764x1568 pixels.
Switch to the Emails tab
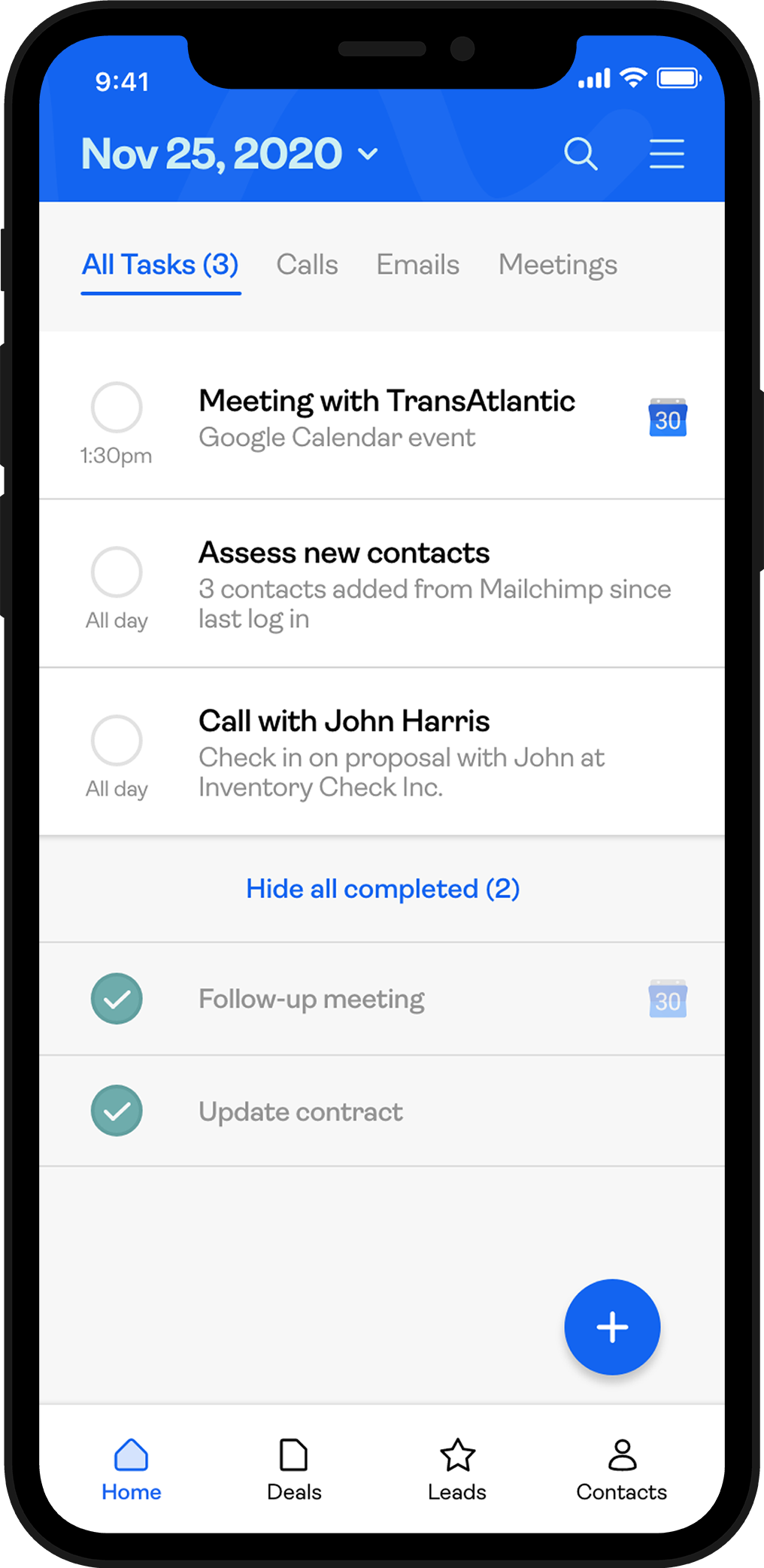(x=417, y=265)
